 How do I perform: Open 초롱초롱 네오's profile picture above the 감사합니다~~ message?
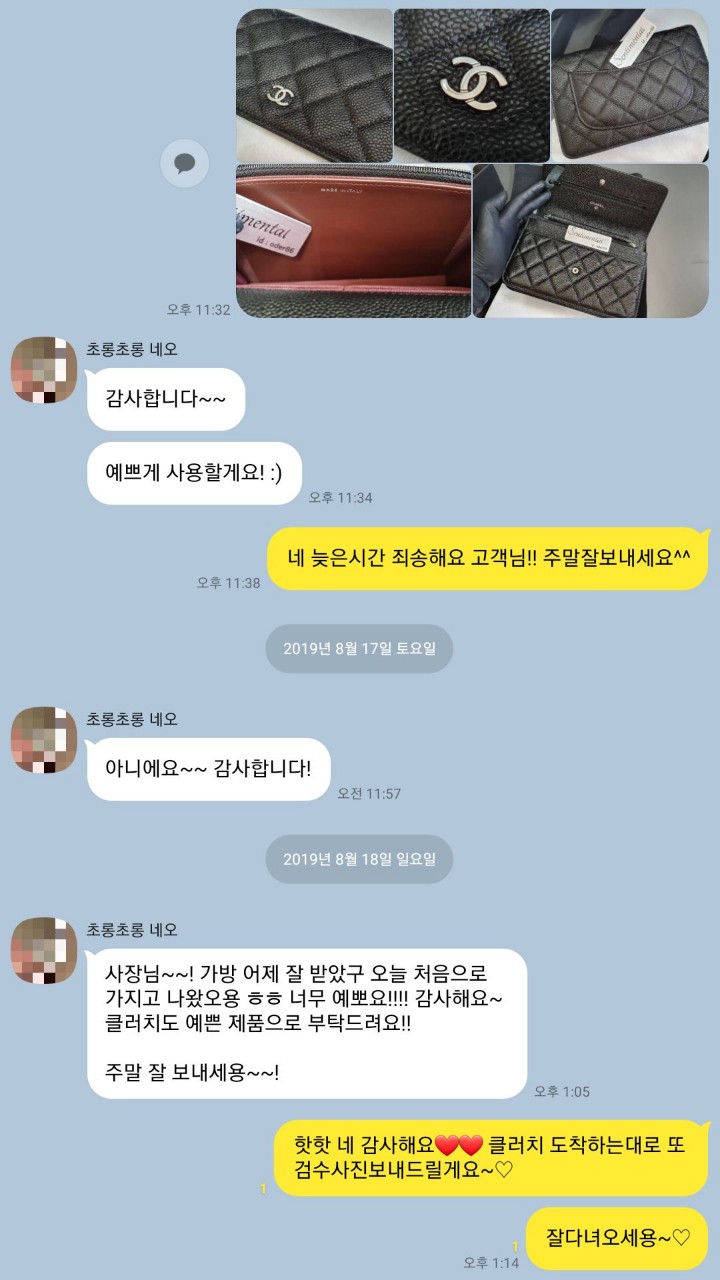click(x=44, y=371)
